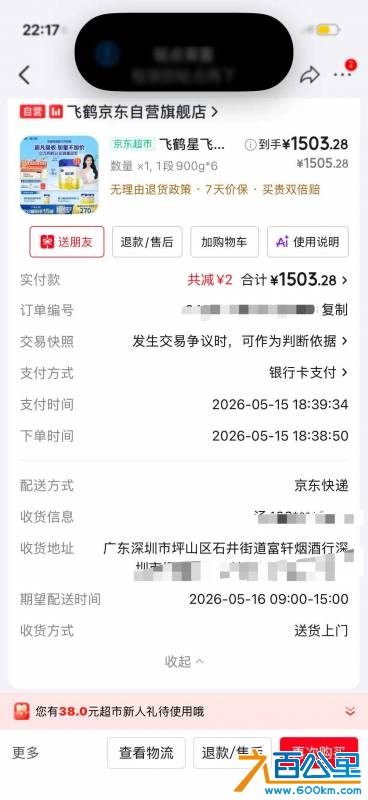
Task: Copy the order number with 复制
Action: 335,310
